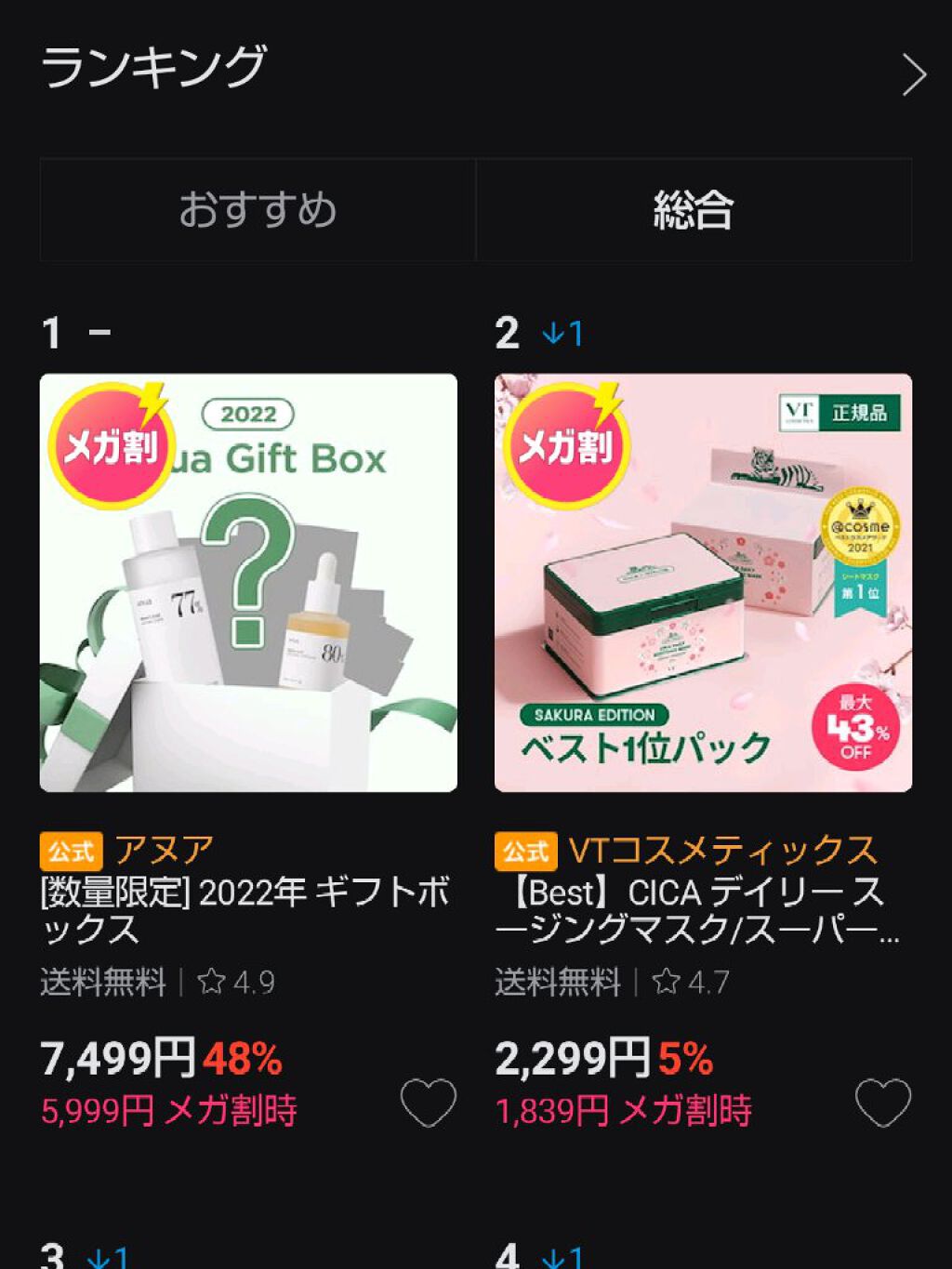Viewport: 952px width, 1269px height.
Task: Switch to the おすすめ tab
Action: pyautogui.click(x=257, y=210)
